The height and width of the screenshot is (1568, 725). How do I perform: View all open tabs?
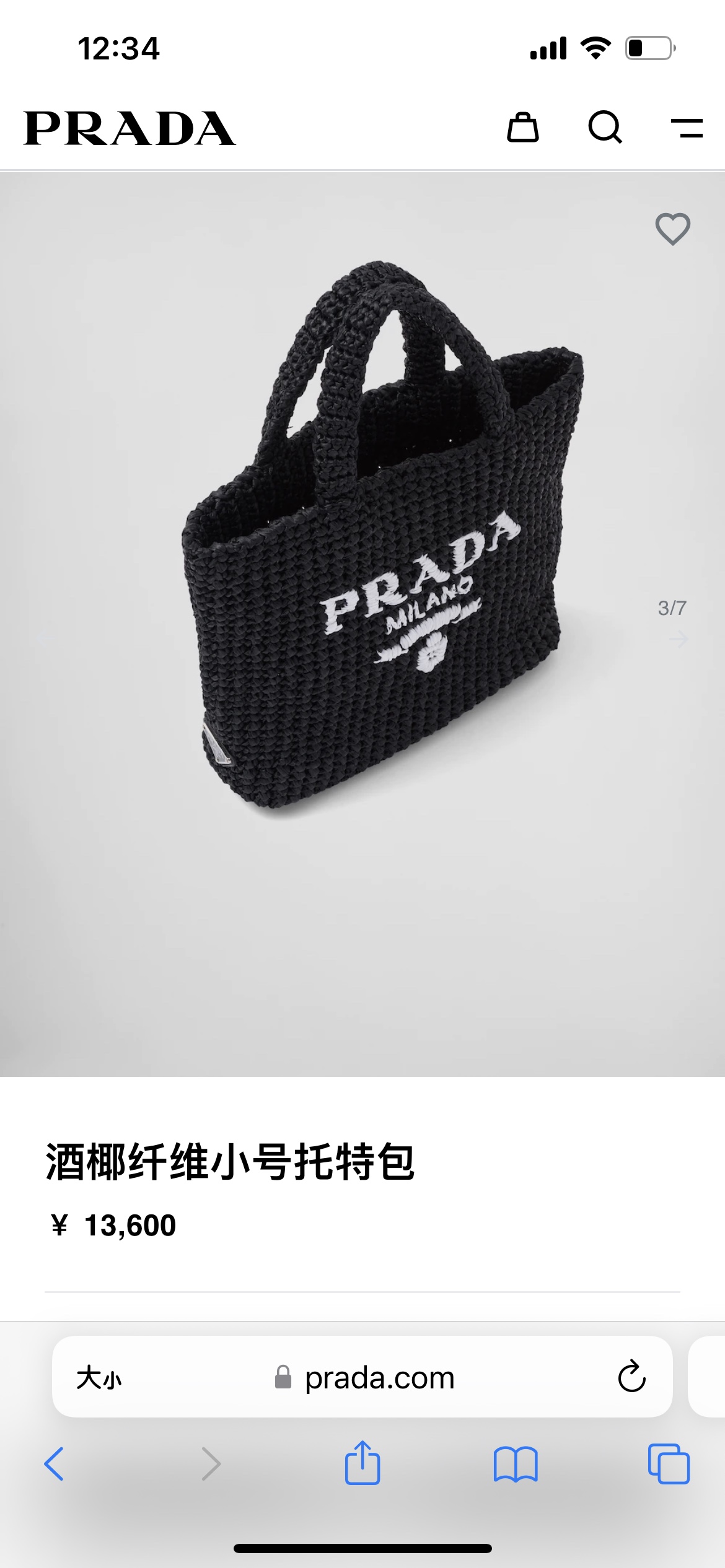point(668,1464)
